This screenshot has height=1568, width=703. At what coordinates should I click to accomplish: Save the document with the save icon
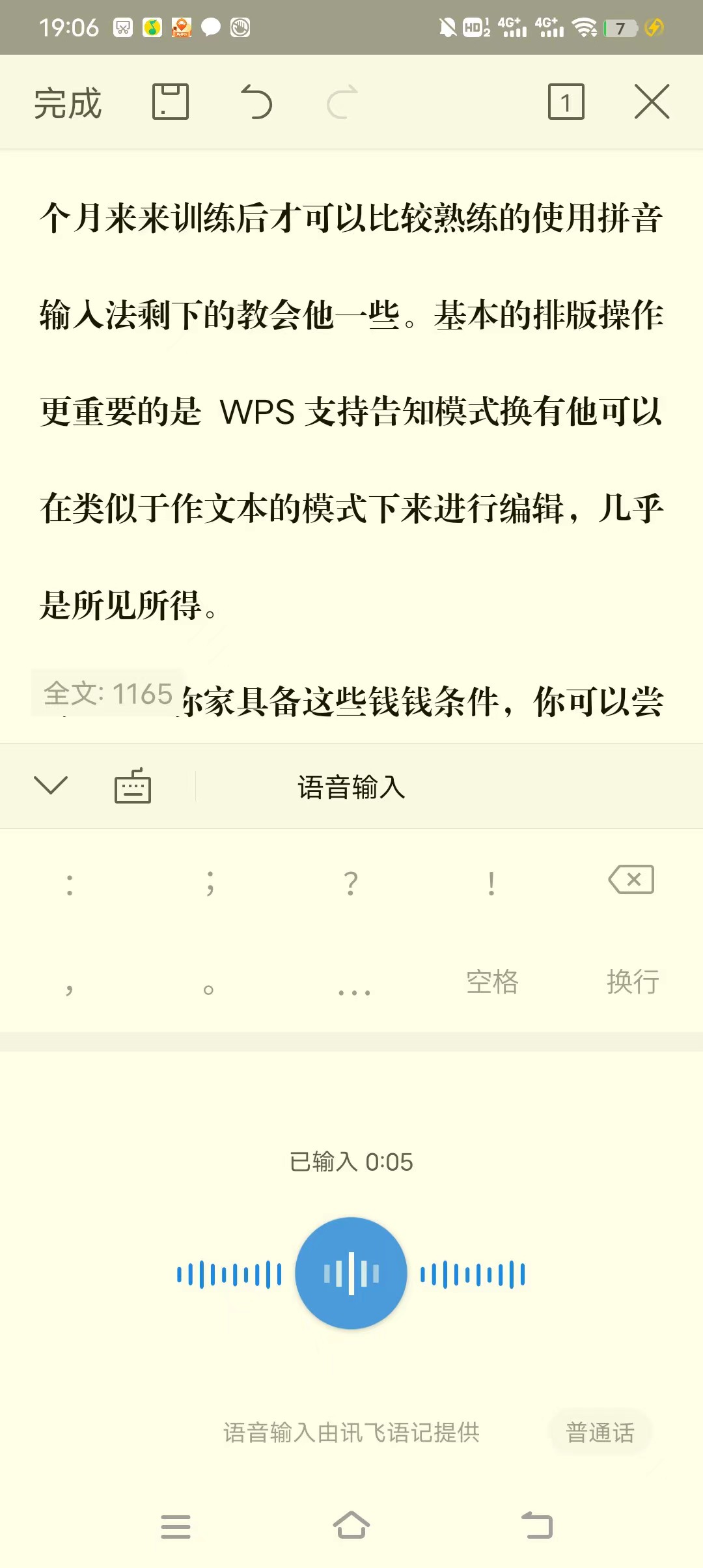click(171, 102)
